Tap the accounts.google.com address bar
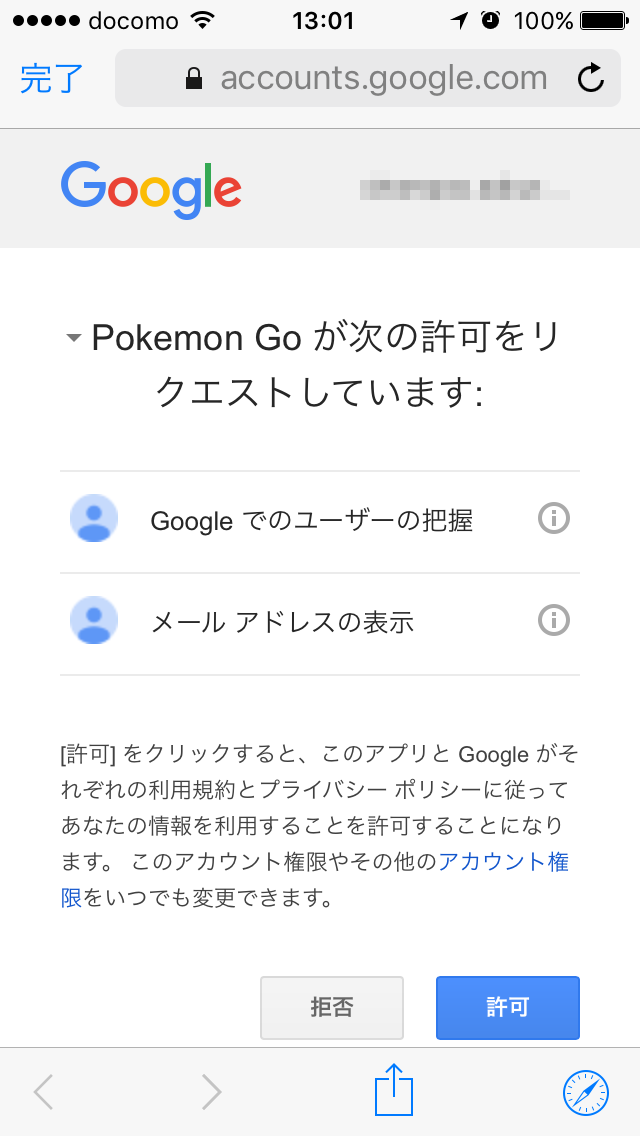The image size is (640, 1136). pos(367,78)
